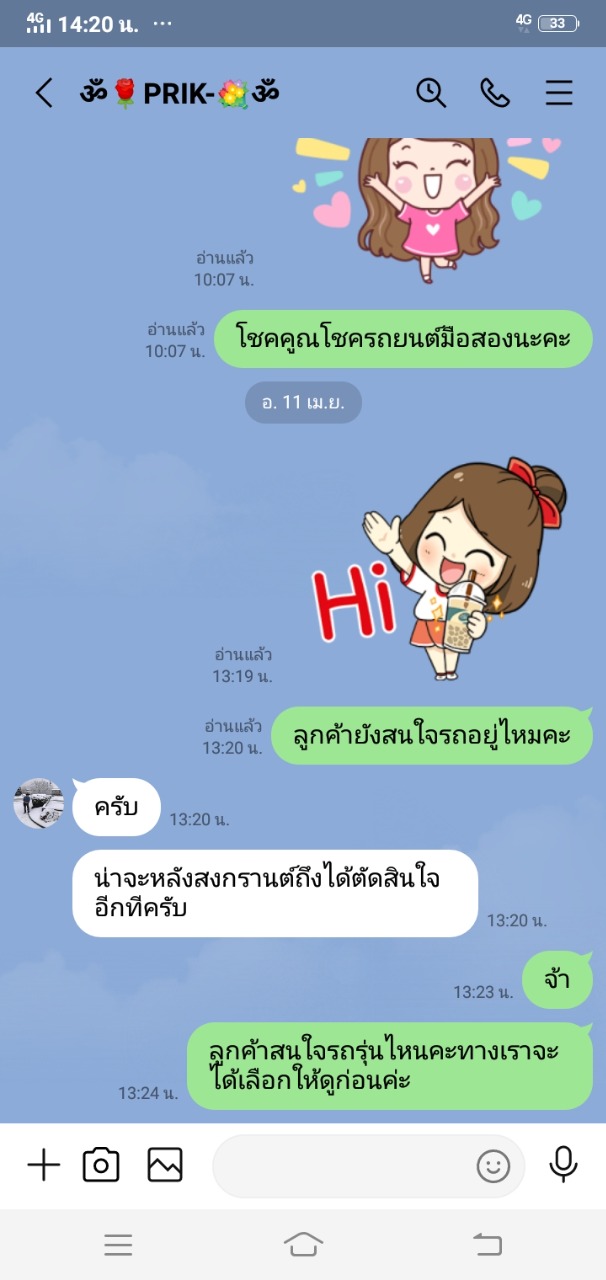Go back from the PRIK chat
Image resolution: width=606 pixels, height=1280 pixels.
click(x=44, y=93)
